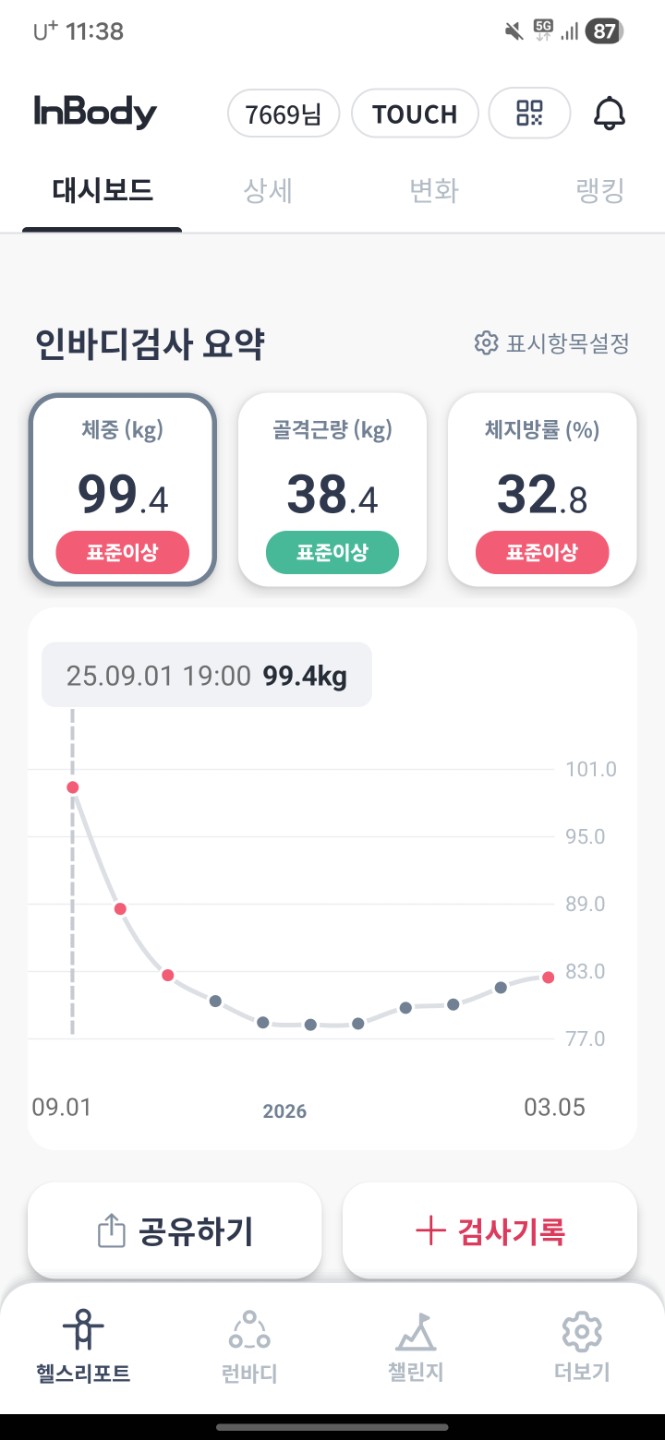Share results with 공유하기
665x1440 pixels.
click(175, 1231)
